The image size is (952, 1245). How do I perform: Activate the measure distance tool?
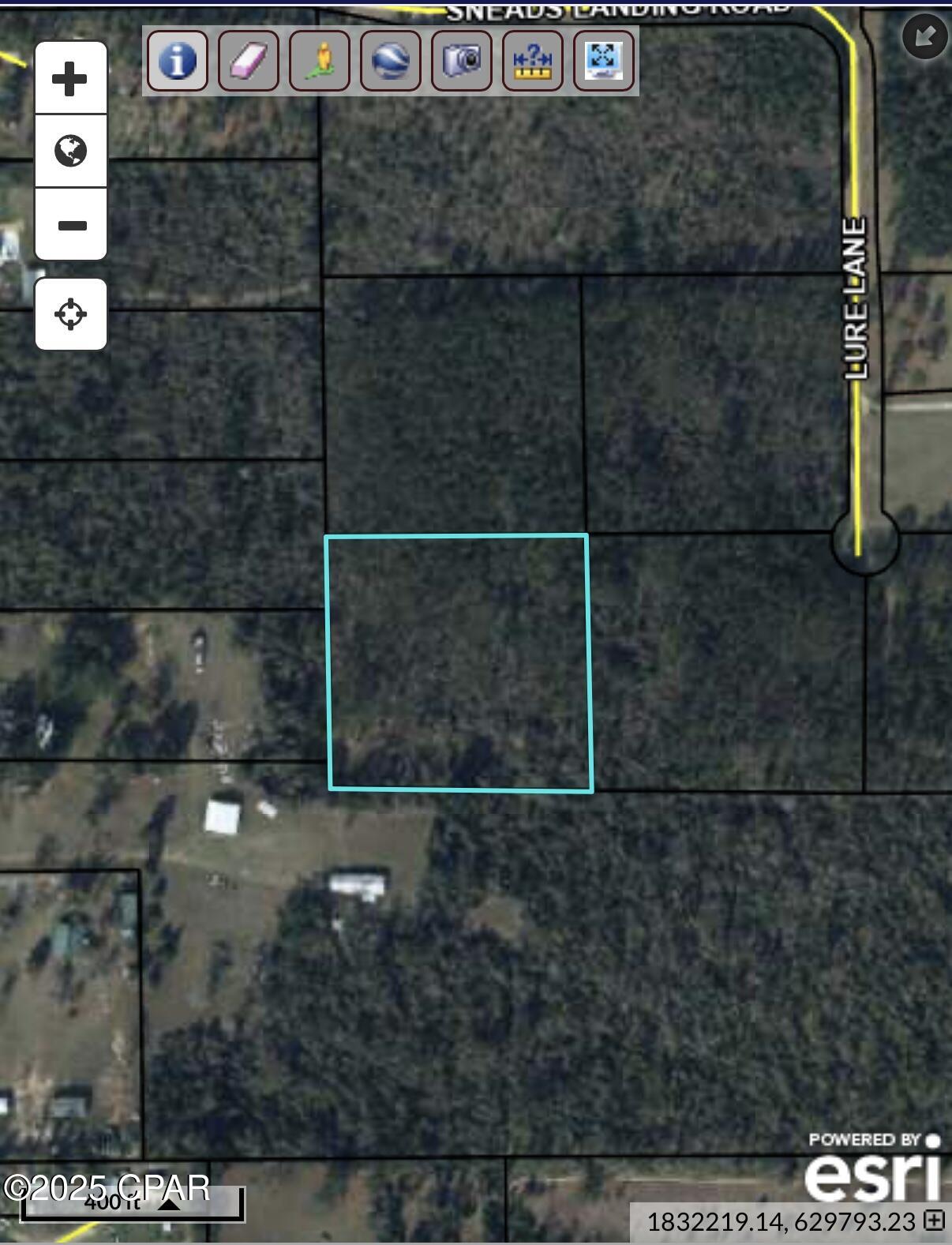pos(533,61)
